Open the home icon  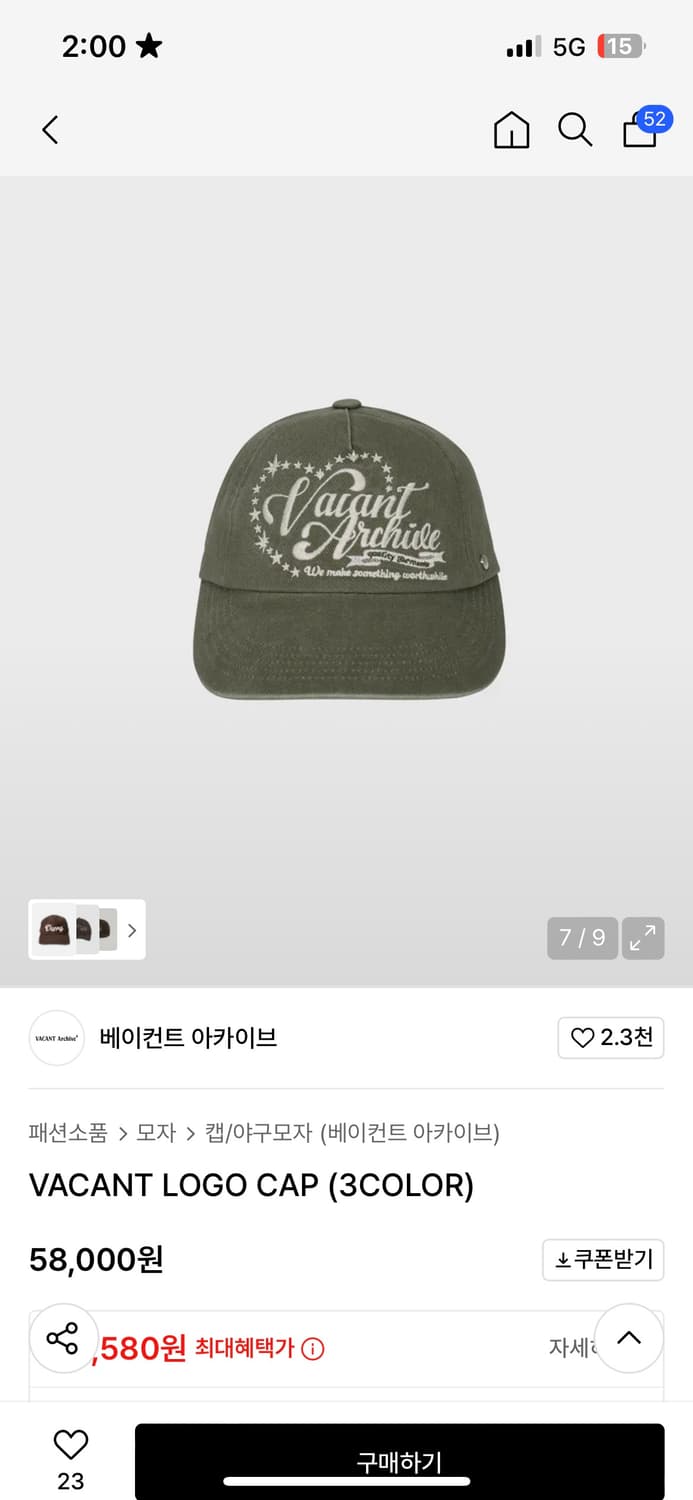511,130
